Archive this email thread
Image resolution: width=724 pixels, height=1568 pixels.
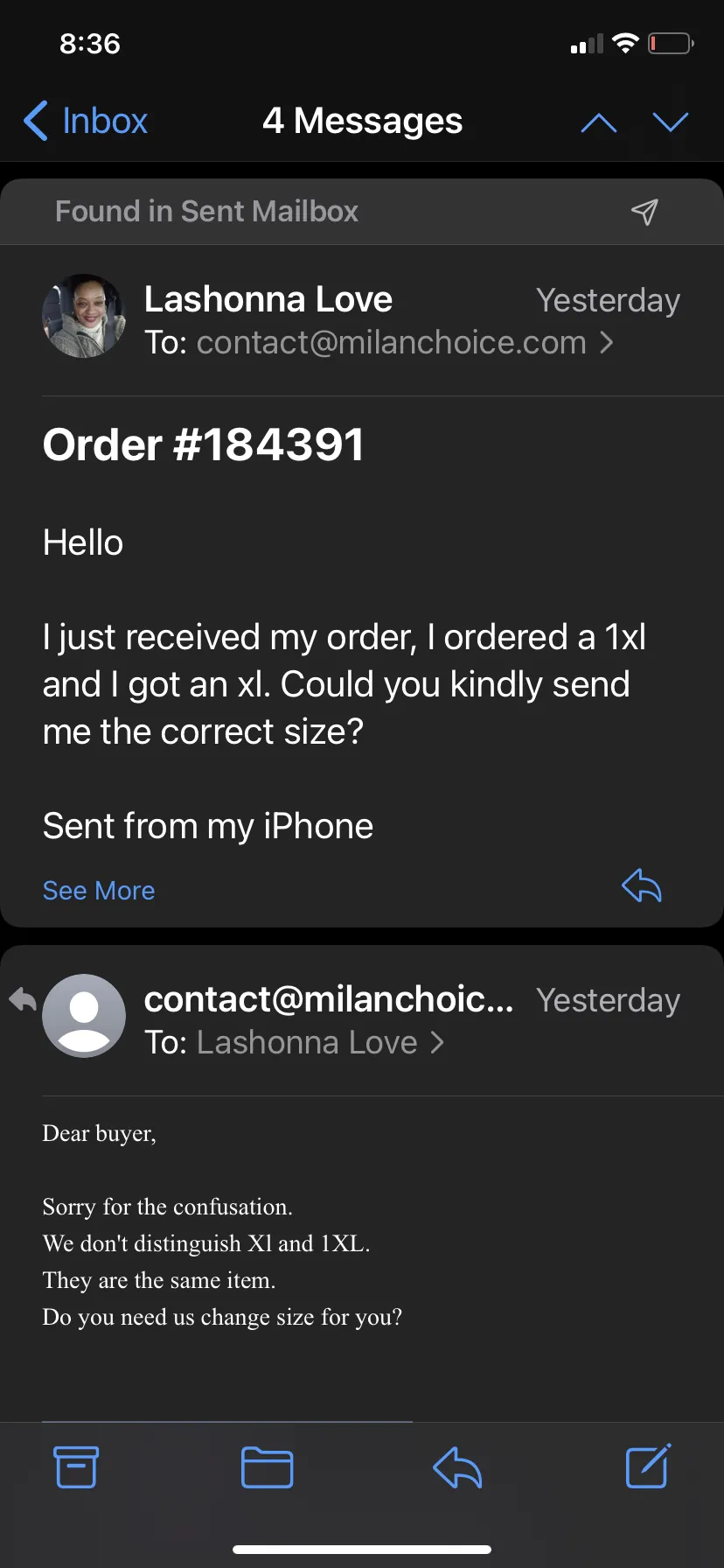pyautogui.click(x=76, y=1466)
